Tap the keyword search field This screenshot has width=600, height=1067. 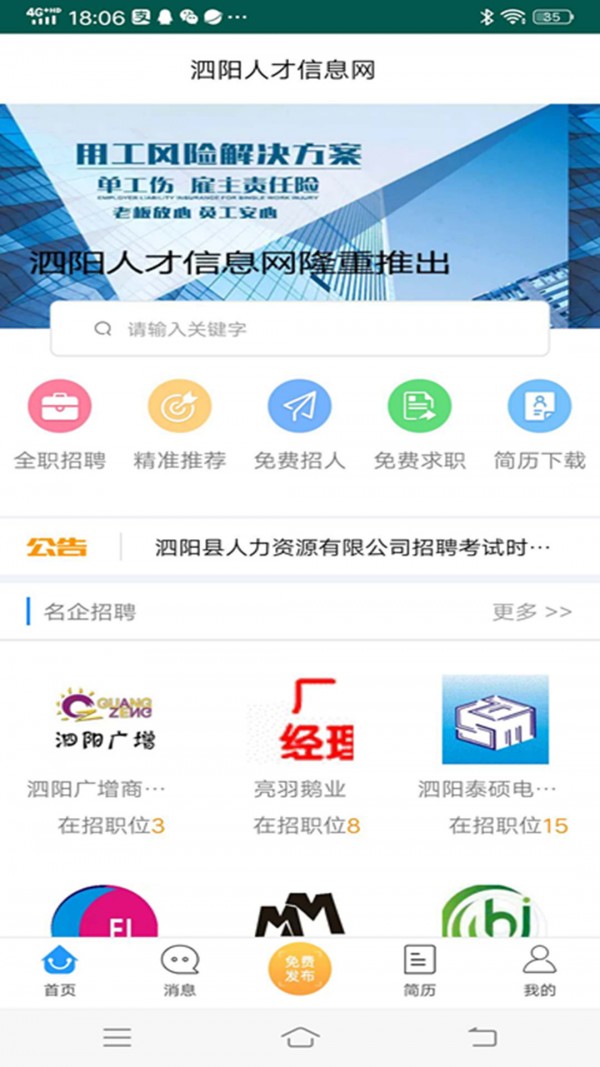click(300, 329)
